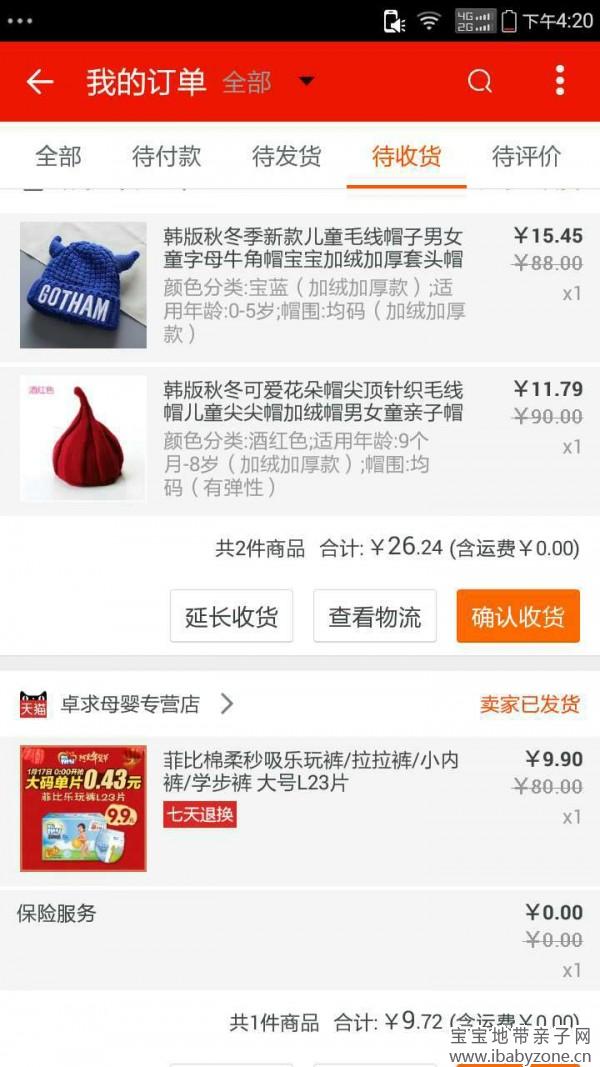Switch to the 待付款 tab
This screenshot has height=1067, width=600.
[166, 156]
